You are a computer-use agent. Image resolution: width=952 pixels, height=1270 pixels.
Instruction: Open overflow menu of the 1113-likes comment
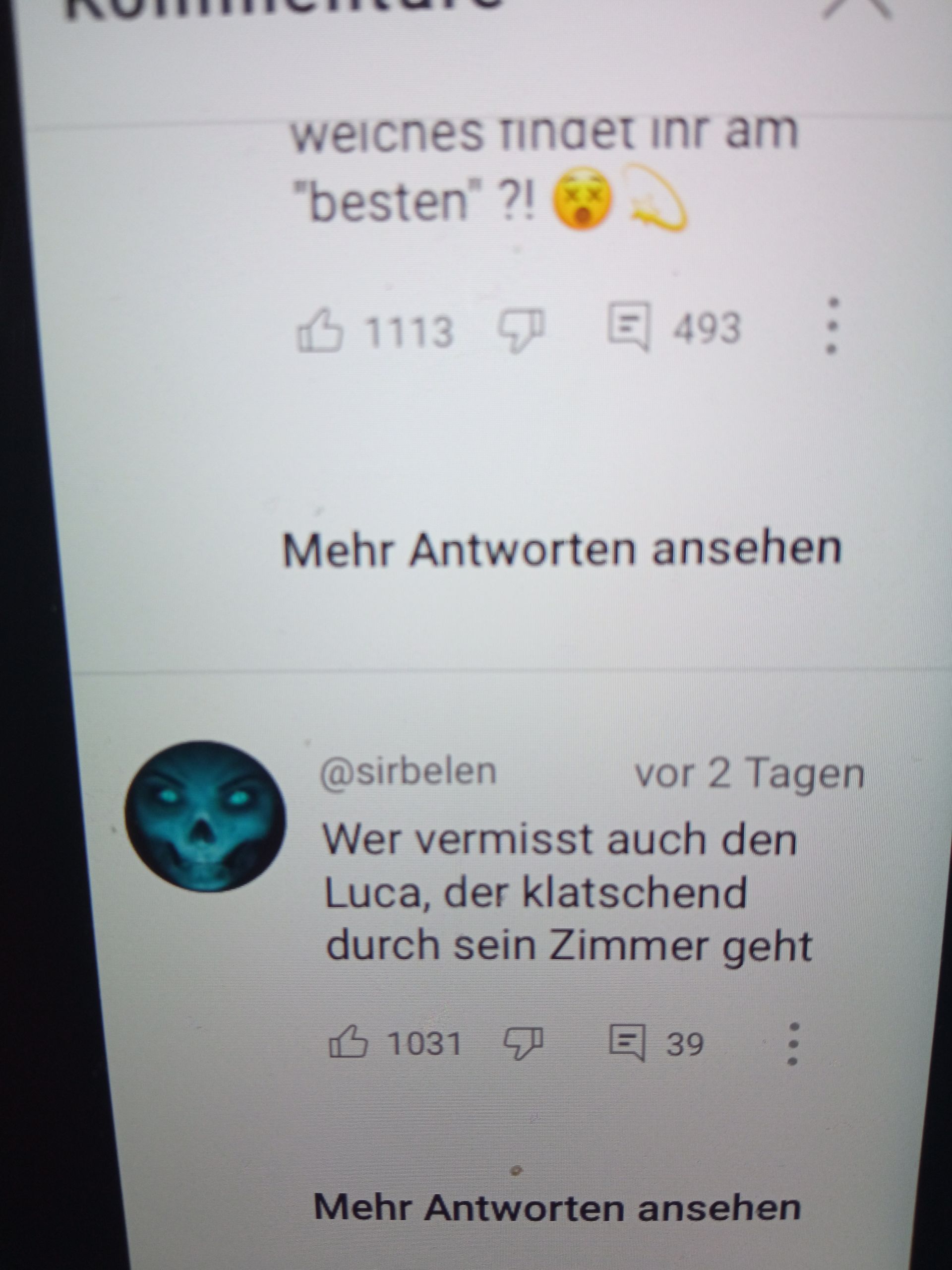pyautogui.click(x=833, y=325)
